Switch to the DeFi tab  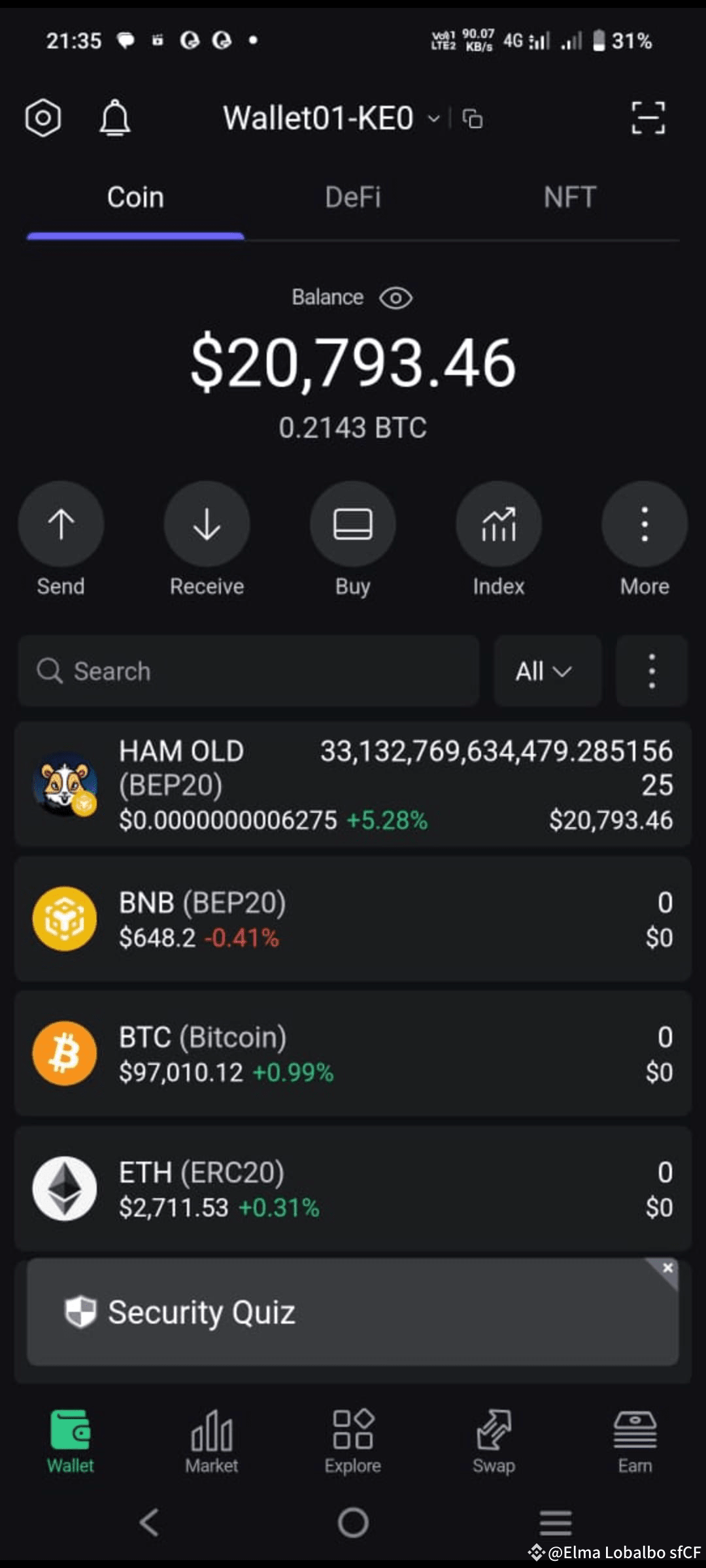coord(352,197)
